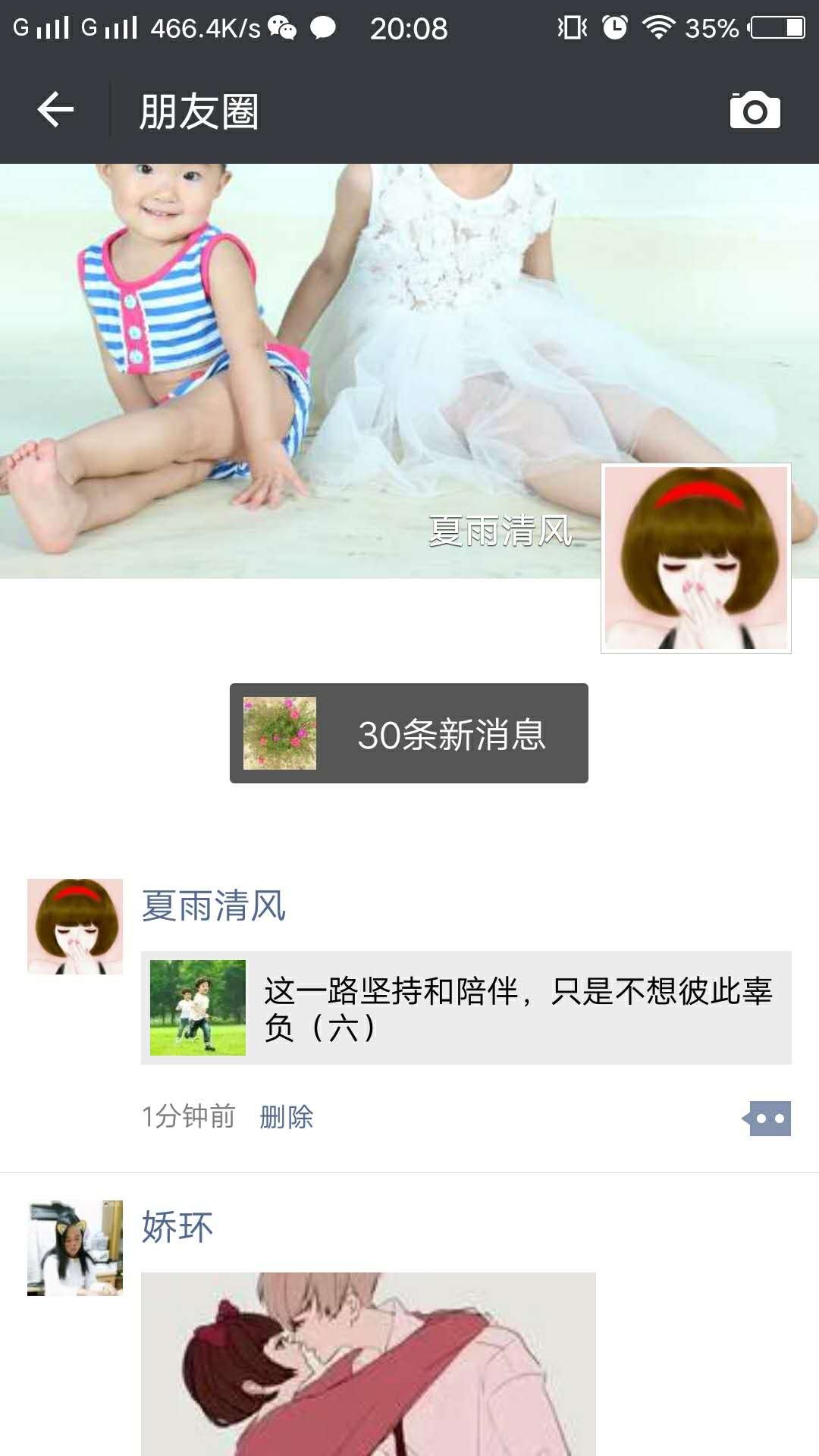Open the shared article 这一路坚持和陪伴
The image size is (819, 1456).
[x=466, y=1008]
